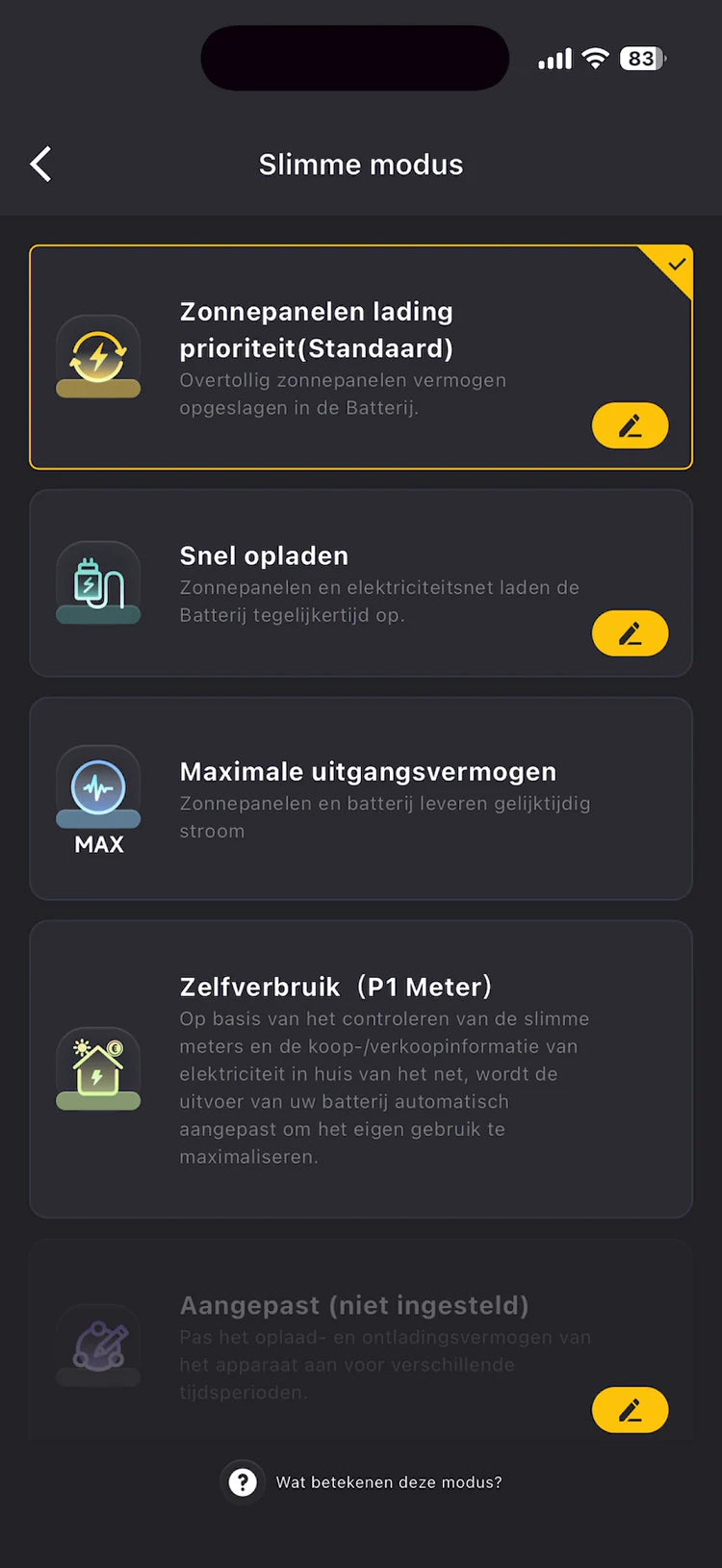
Task: Choose Maximale uitgangsvermogen mode
Action: click(361, 799)
